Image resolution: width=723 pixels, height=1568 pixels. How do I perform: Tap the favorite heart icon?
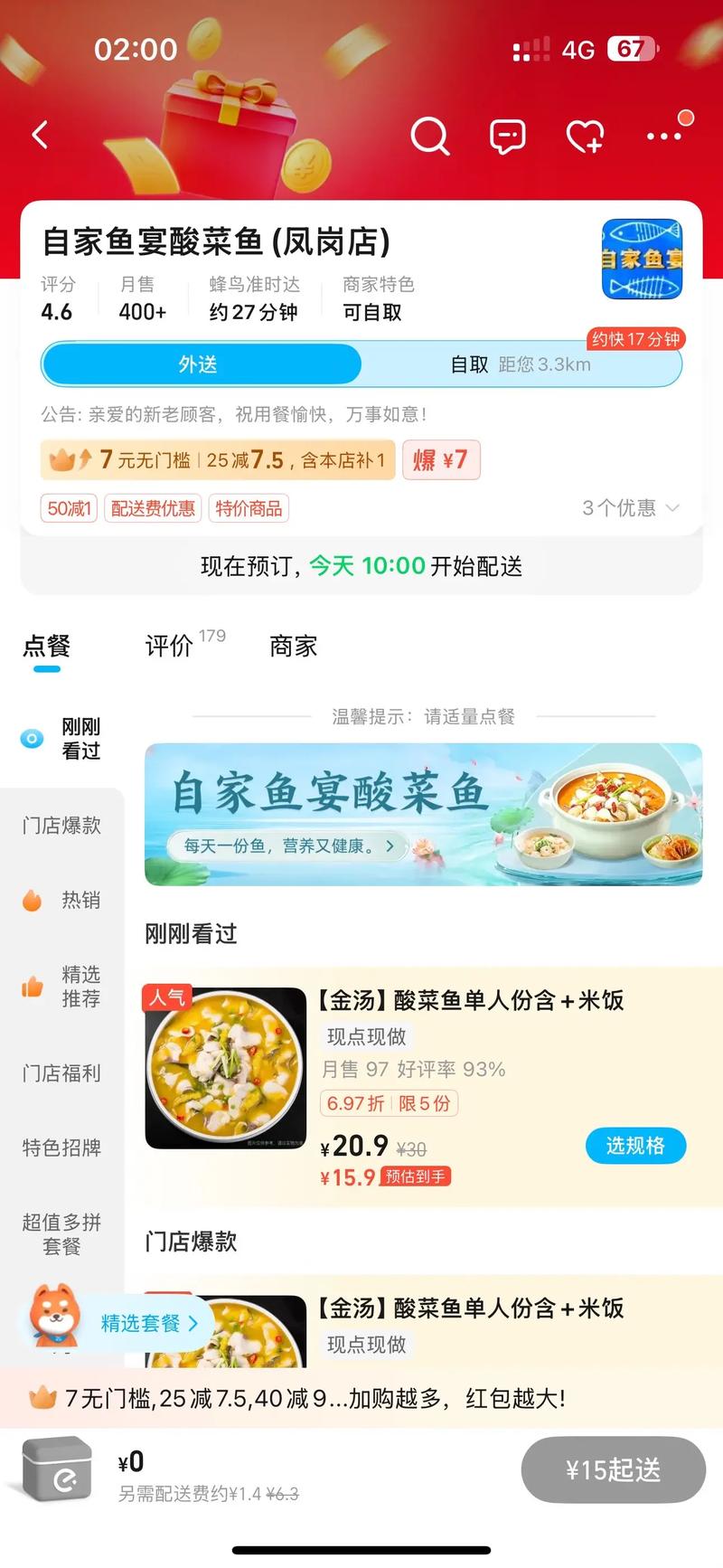(586, 136)
